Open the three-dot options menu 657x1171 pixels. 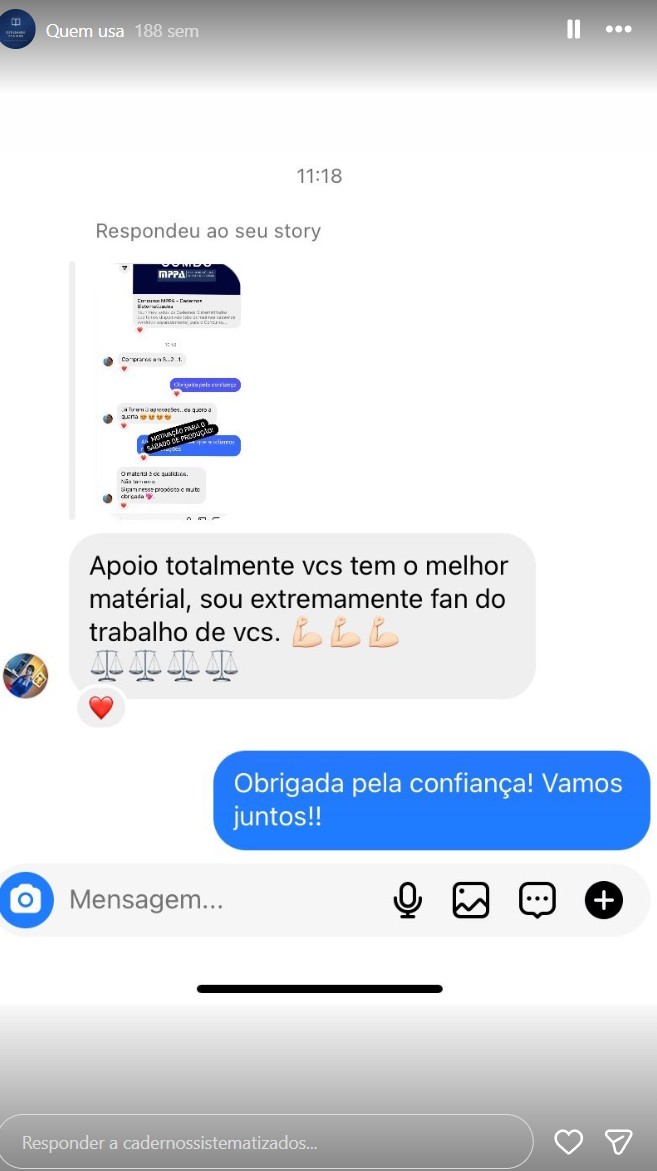(x=619, y=29)
